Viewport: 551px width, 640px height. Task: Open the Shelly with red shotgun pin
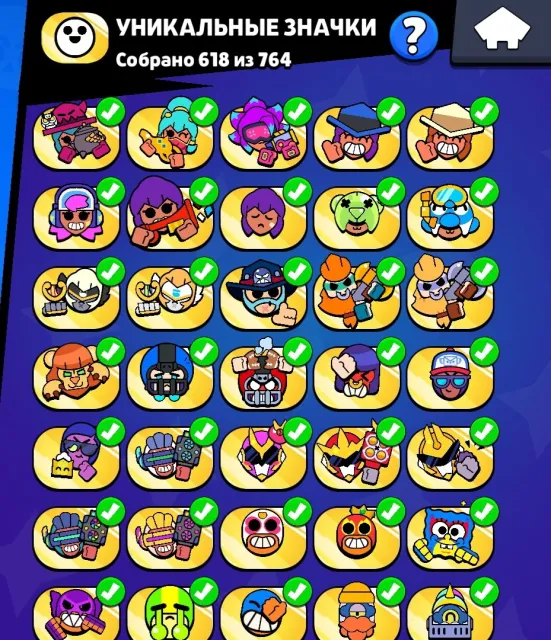coord(170,216)
